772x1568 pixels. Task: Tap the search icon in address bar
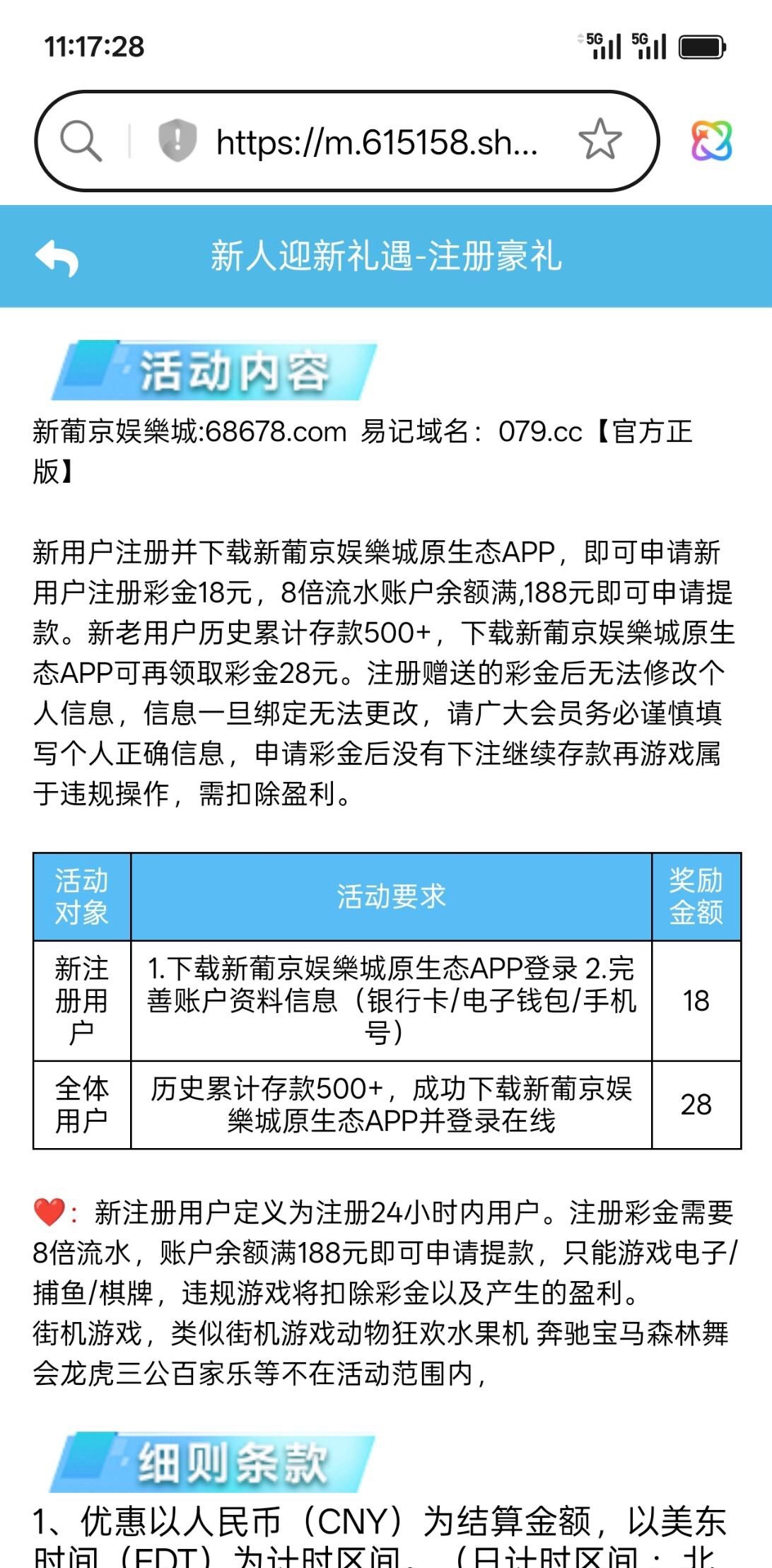[81, 141]
